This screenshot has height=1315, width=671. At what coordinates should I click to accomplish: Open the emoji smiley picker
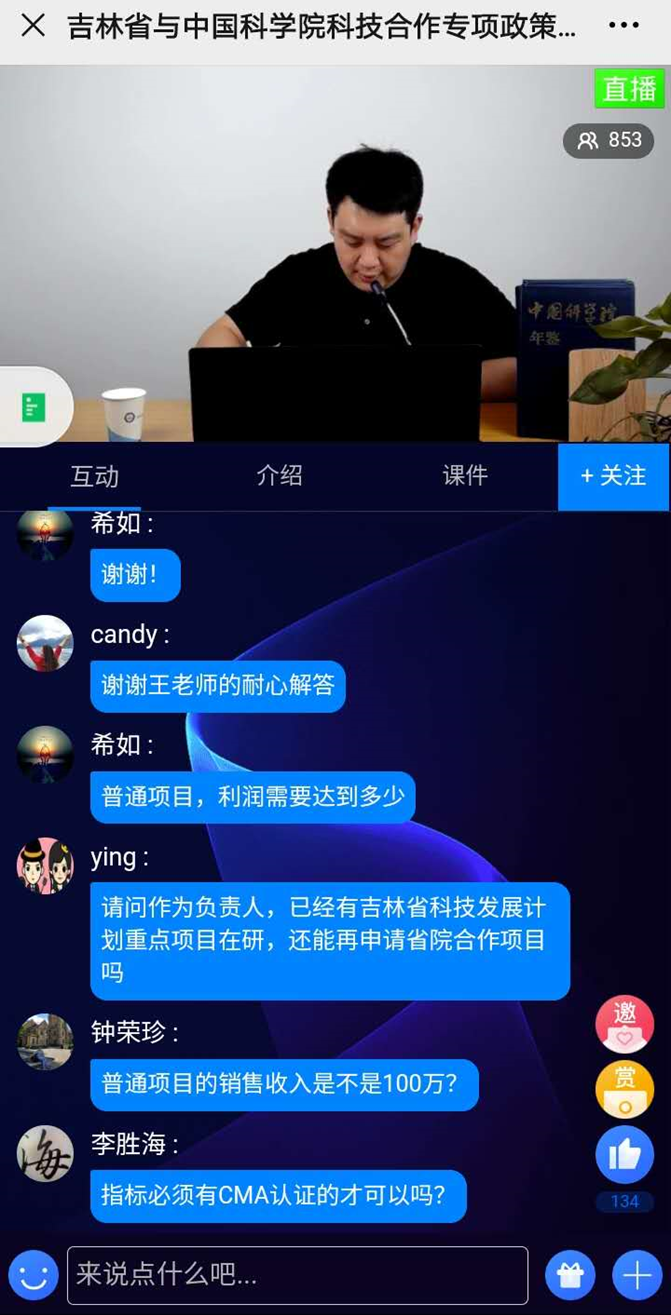point(33,1276)
